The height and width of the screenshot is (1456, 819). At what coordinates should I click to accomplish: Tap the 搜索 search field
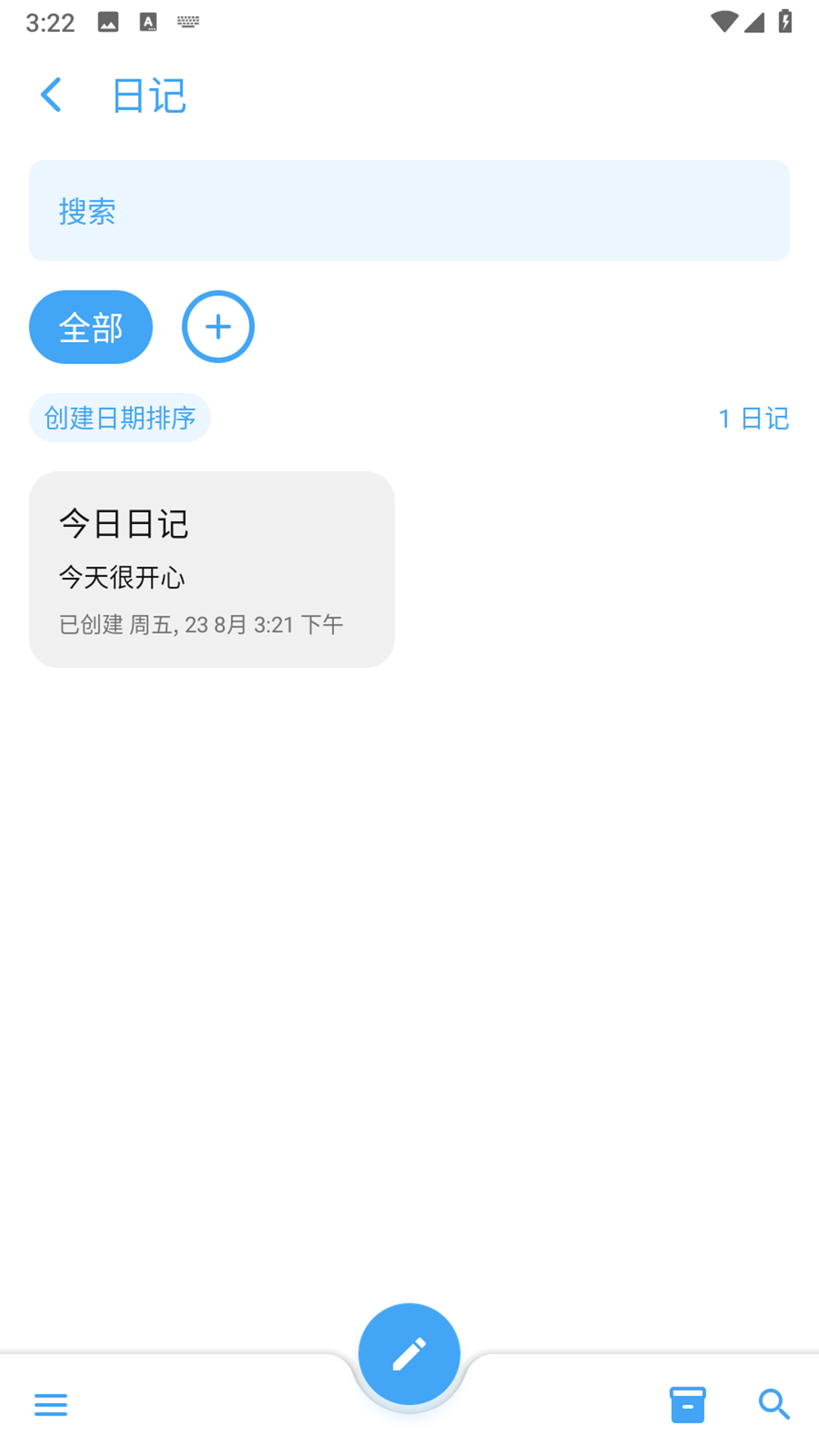point(409,211)
